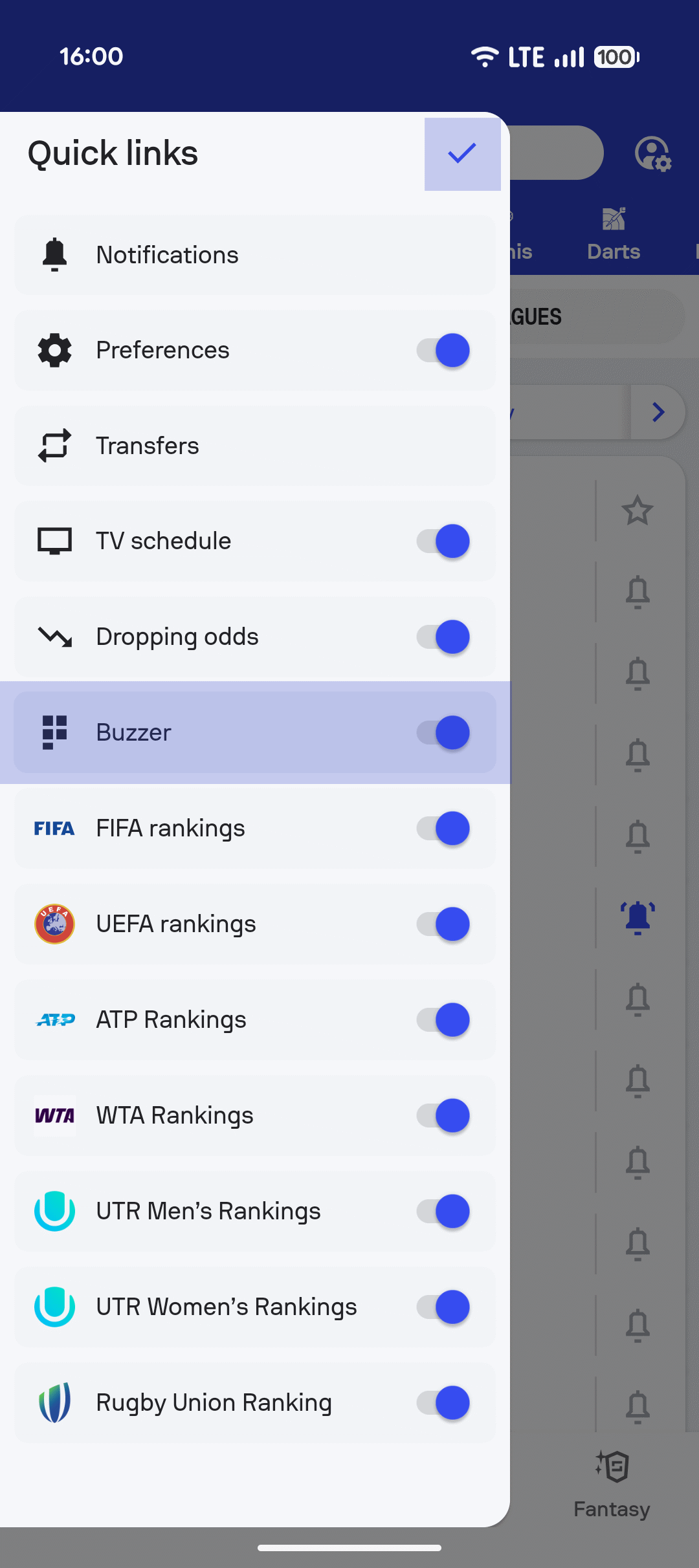Viewport: 699px width, 1568px height.
Task: Switch off Dropping odds
Action: (x=444, y=637)
